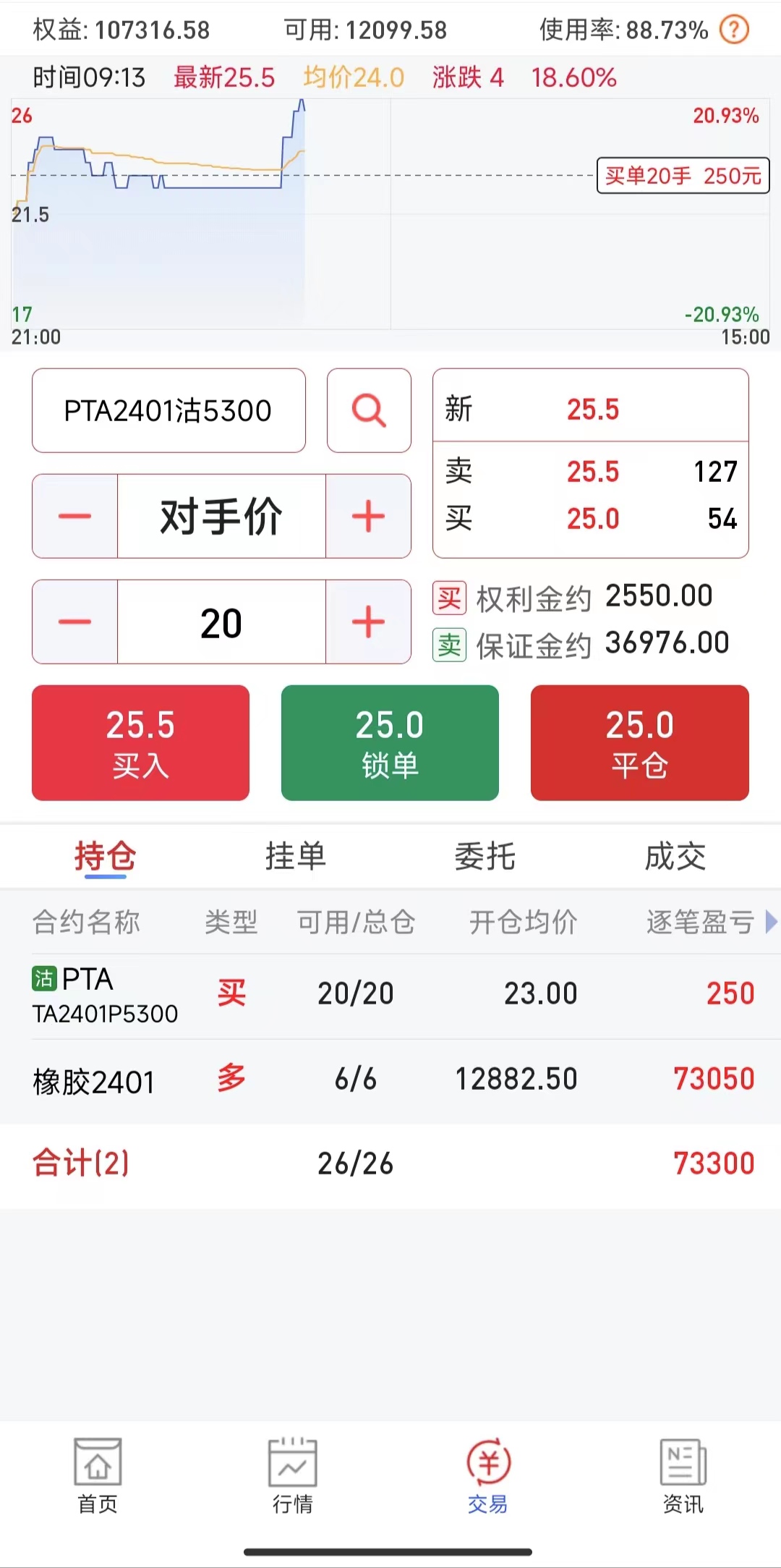Switch to the 委托 tab

pyautogui.click(x=485, y=857)
